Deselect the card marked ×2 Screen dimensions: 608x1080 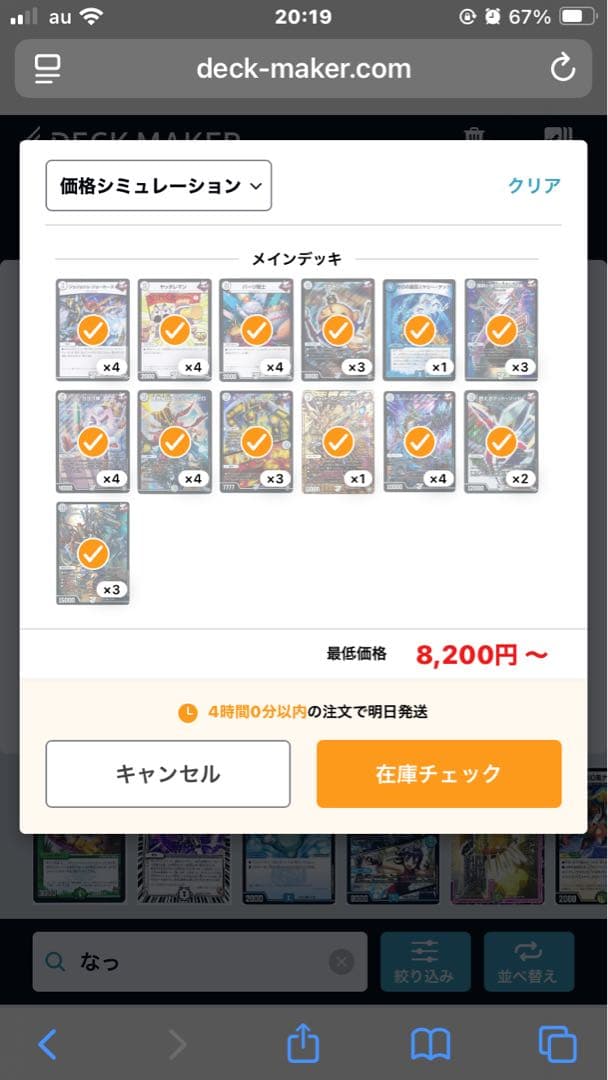501,441
